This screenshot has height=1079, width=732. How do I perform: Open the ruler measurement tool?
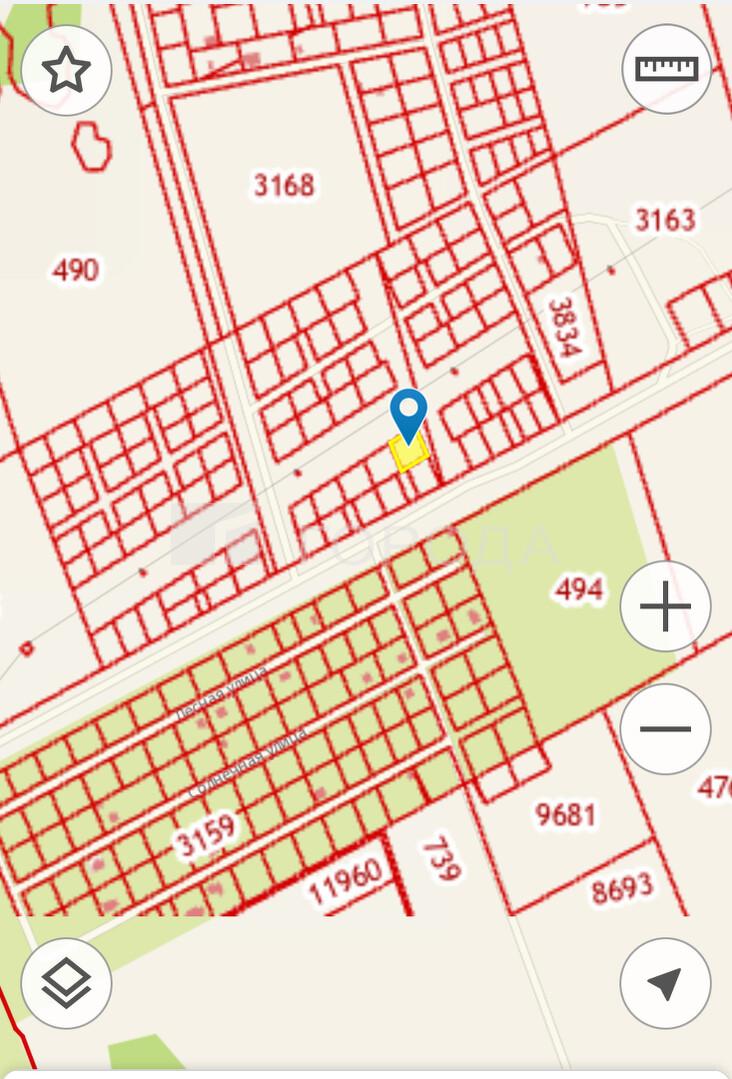click(x=666, y=68)
